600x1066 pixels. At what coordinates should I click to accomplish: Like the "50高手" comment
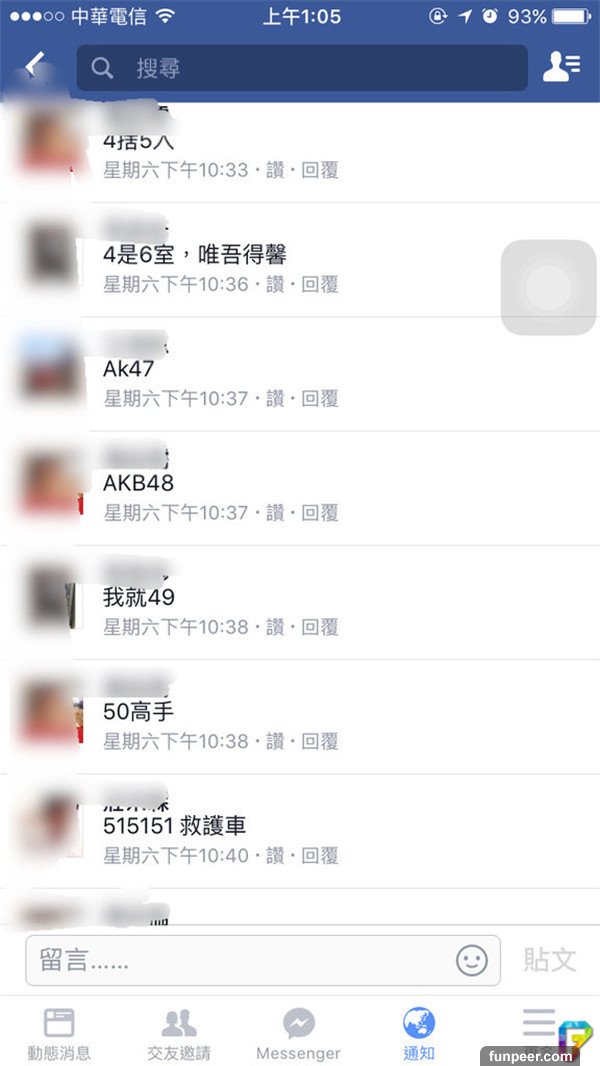tap(275, 741)
